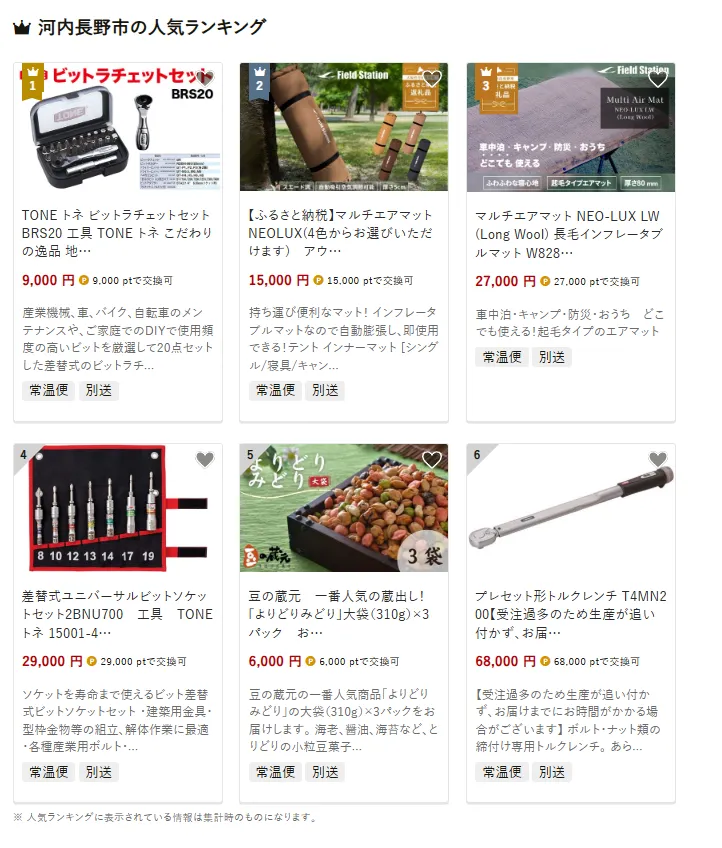Favorite the TONE bit ratchet set BRS20

[205, 79]
